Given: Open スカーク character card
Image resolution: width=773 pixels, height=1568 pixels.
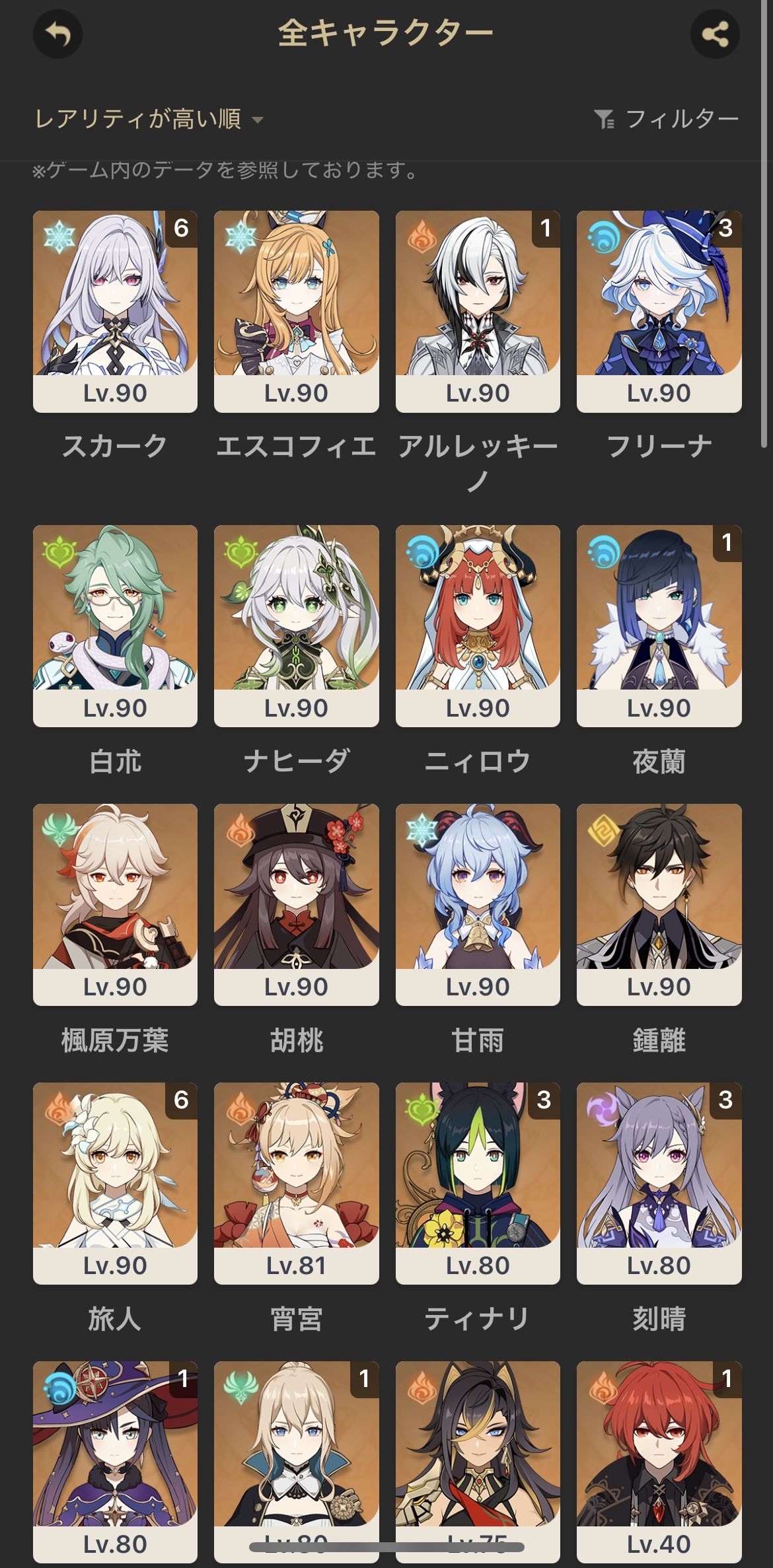Looking at the screenshot, I should pyautogui.click(x=115, y=311).
